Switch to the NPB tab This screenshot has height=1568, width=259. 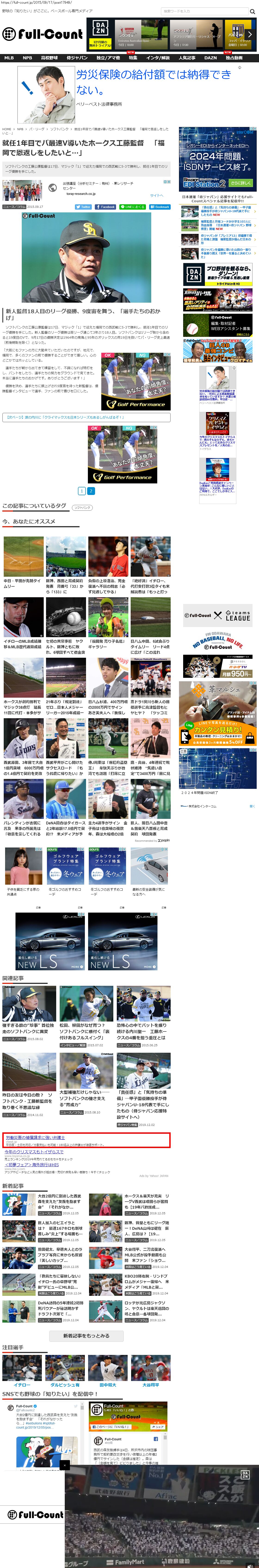click(28, 58)
